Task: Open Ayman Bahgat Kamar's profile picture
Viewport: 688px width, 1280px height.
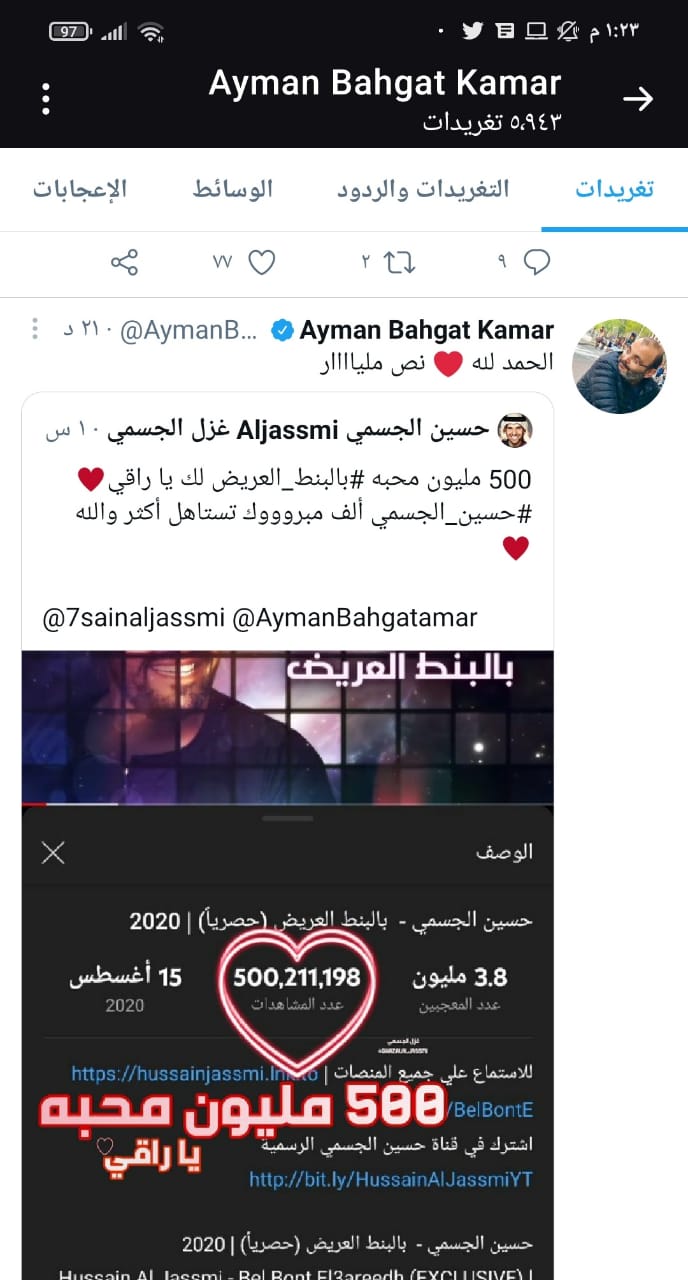Action: pyautogui.click(x=619, y=366)
